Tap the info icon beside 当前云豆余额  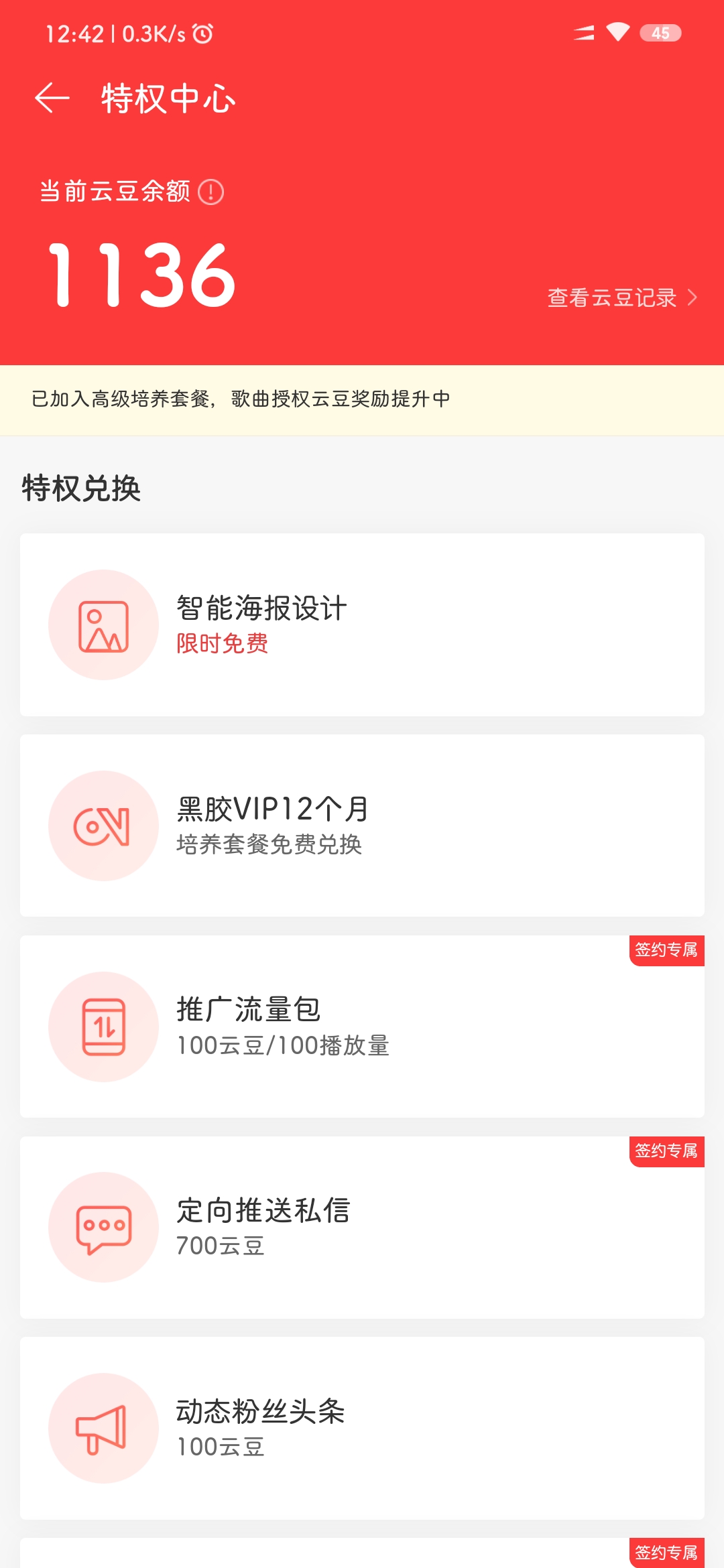[211, 192]
